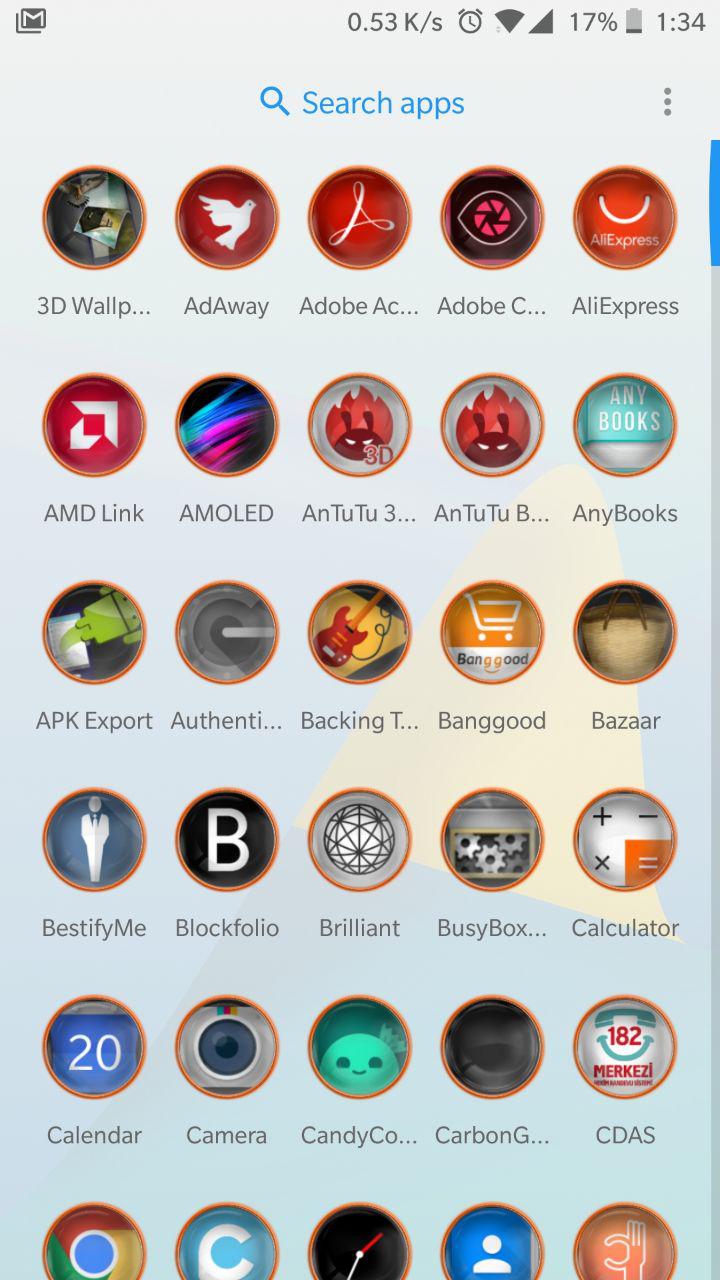Open the Camera app

(x=227, y=1047)
